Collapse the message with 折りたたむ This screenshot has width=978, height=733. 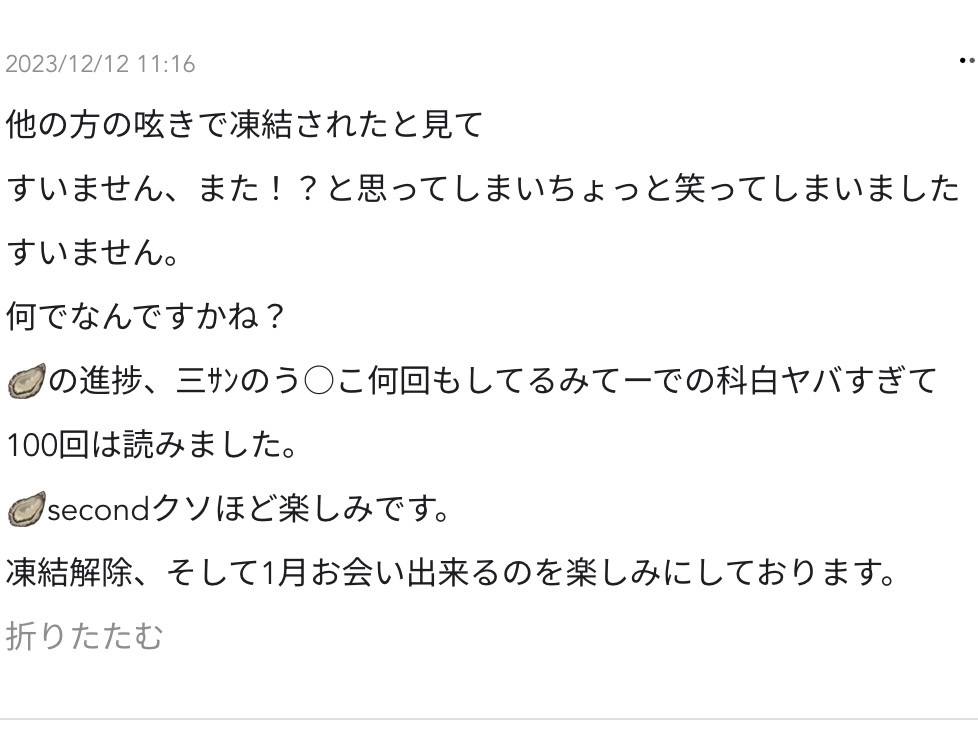point(84,636)
